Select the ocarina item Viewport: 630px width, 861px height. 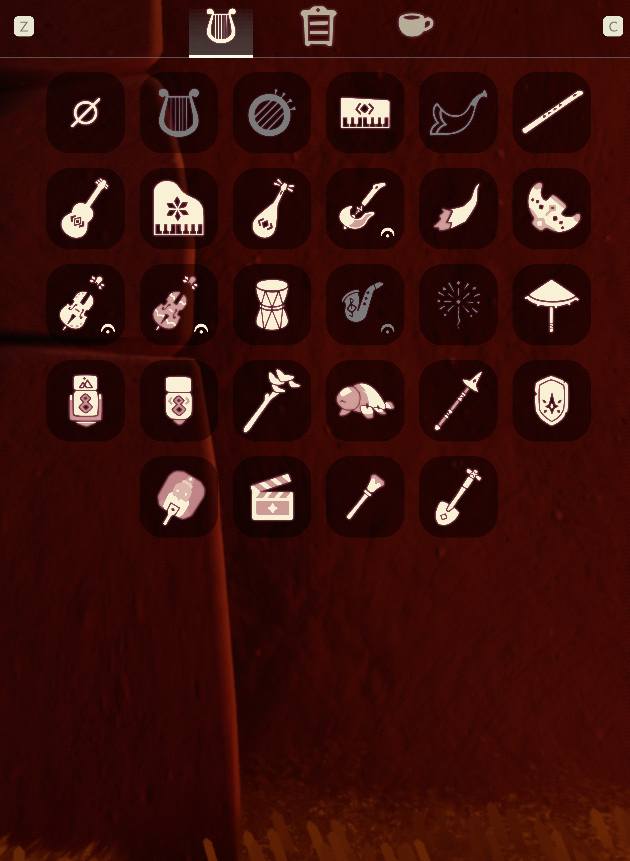point(552,209)
